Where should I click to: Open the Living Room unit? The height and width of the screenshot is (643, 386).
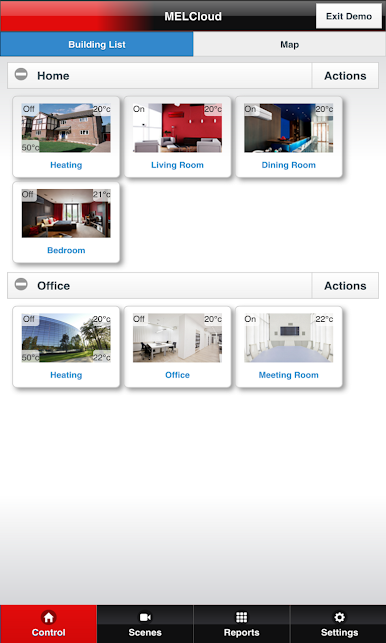(177, 137)
